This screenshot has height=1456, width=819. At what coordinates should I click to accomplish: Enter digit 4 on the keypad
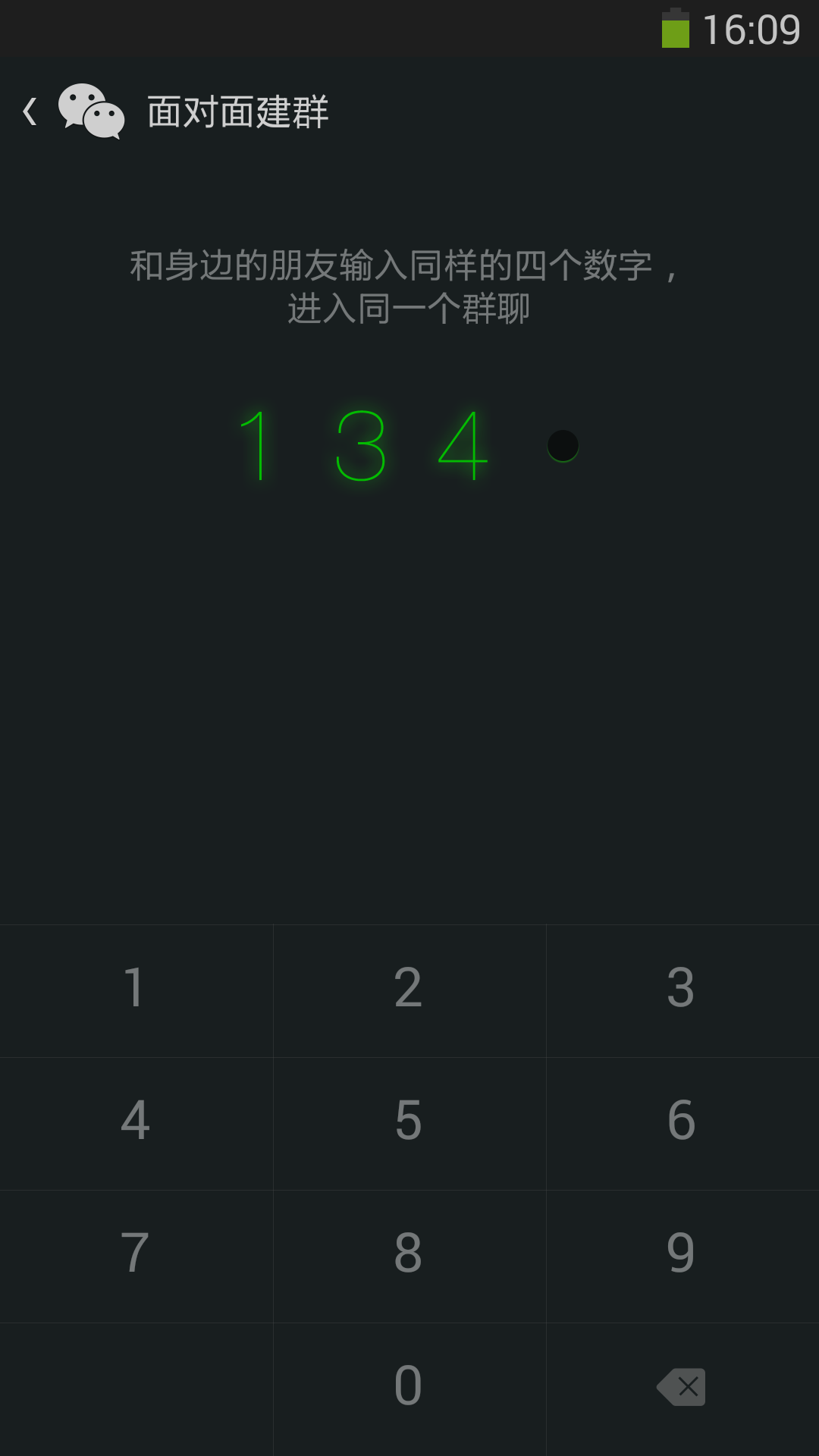click(x=136, y=1123)
